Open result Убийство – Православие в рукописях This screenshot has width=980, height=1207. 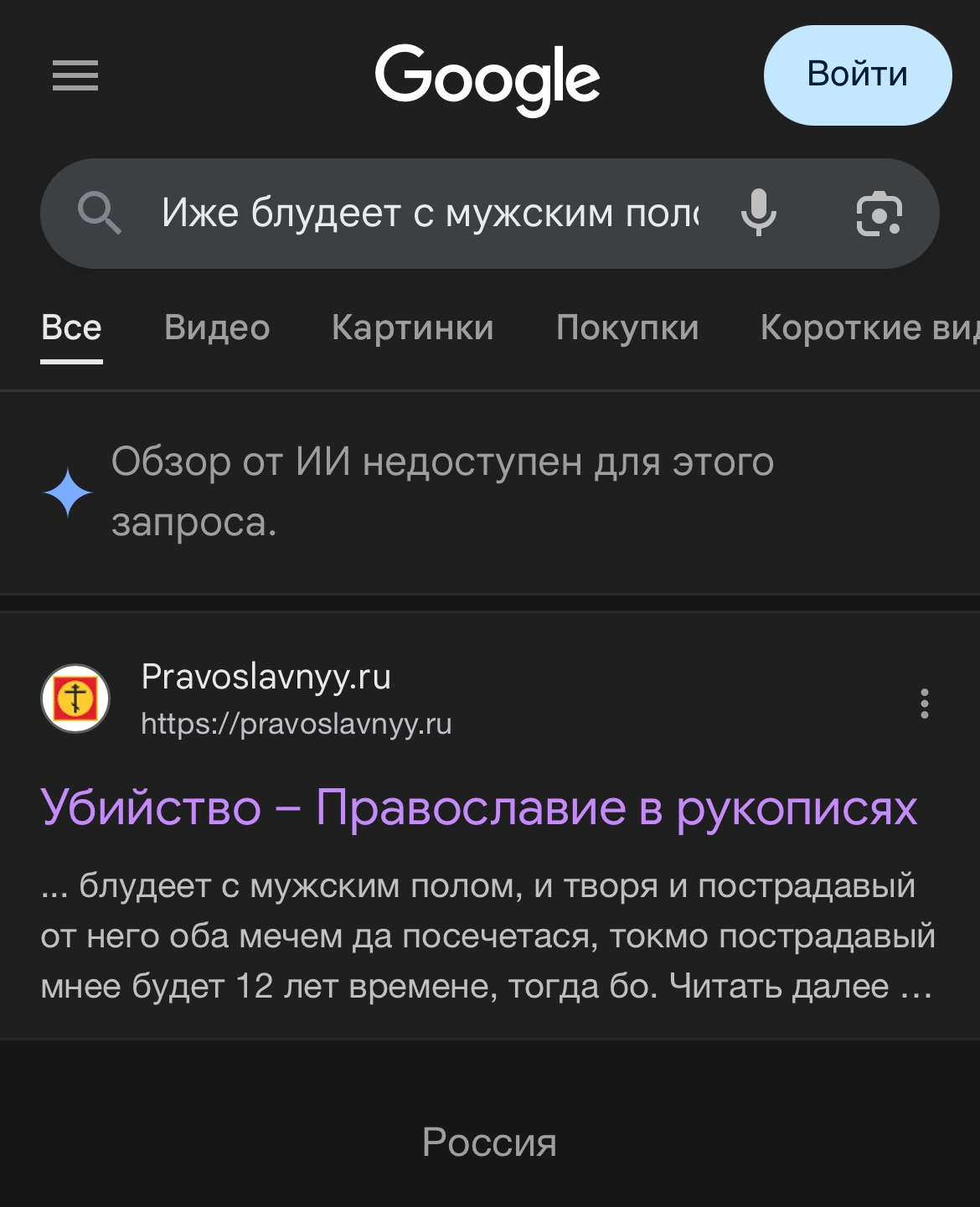coord(479,808)
